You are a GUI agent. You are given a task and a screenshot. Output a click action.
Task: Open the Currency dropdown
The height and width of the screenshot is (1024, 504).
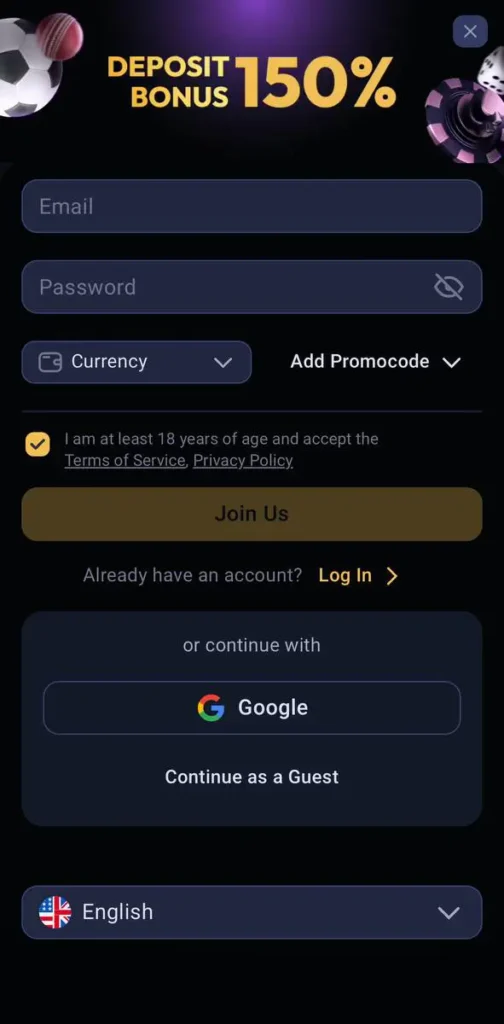pos(136,362)
